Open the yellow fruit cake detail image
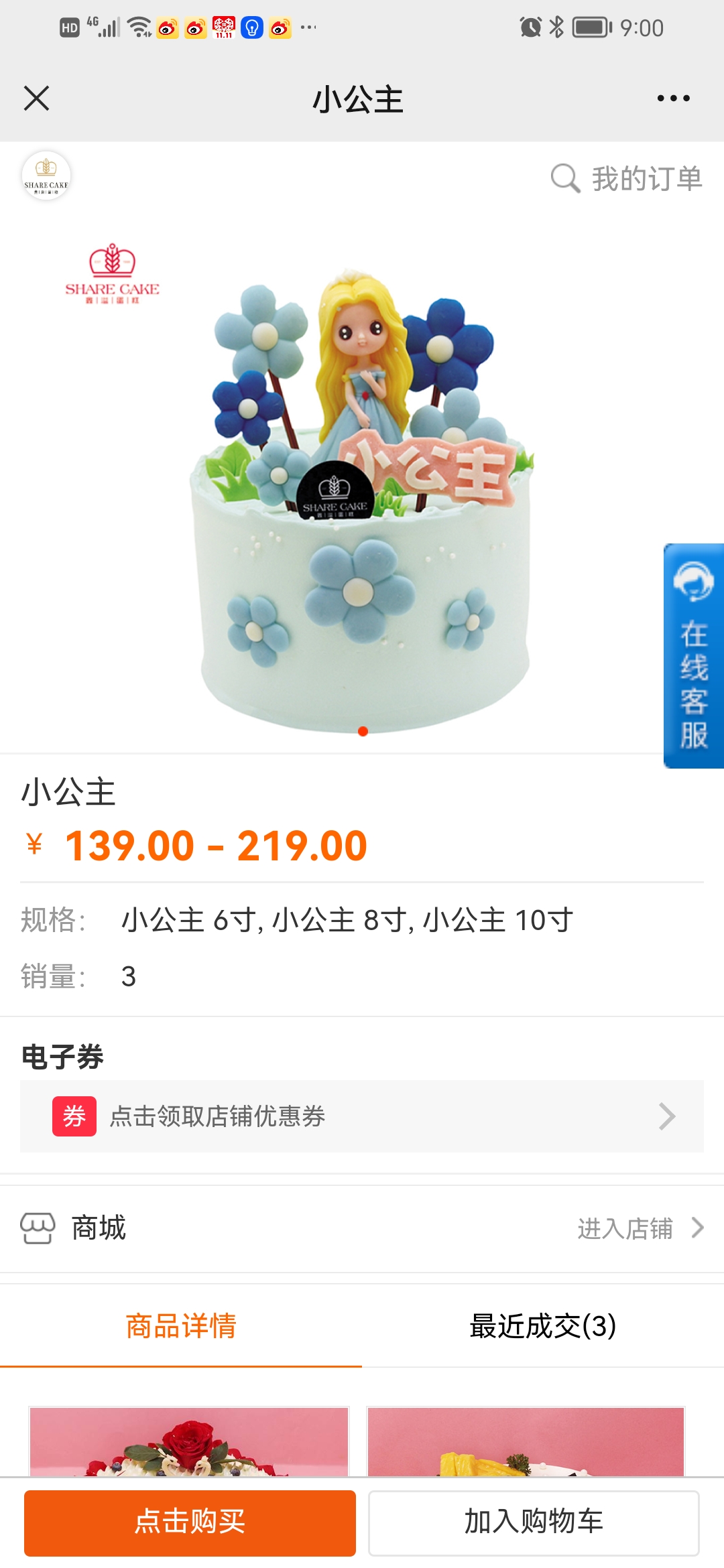 [x=526, y=1441]
